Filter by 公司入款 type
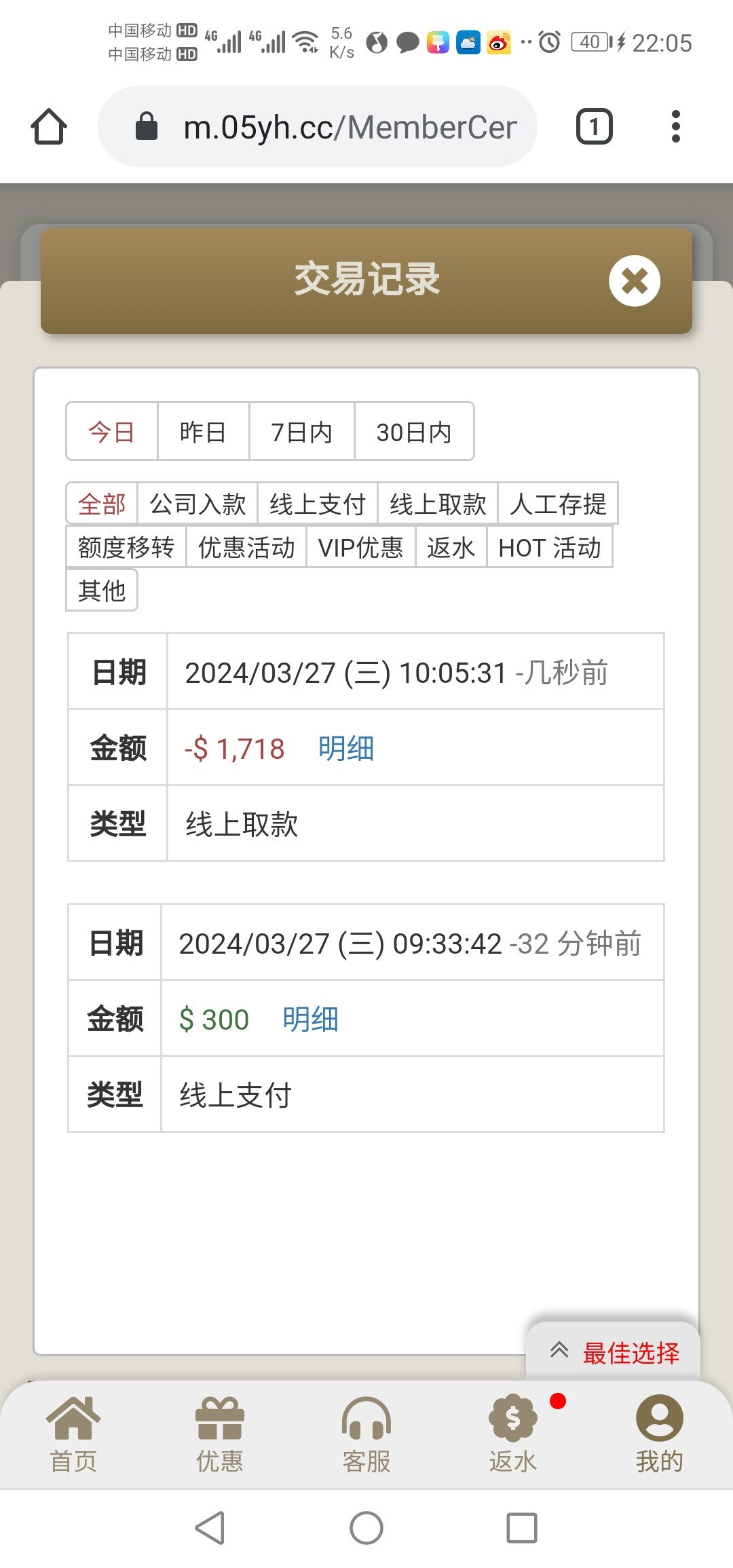733x1568 pixels. coord(198,504)
